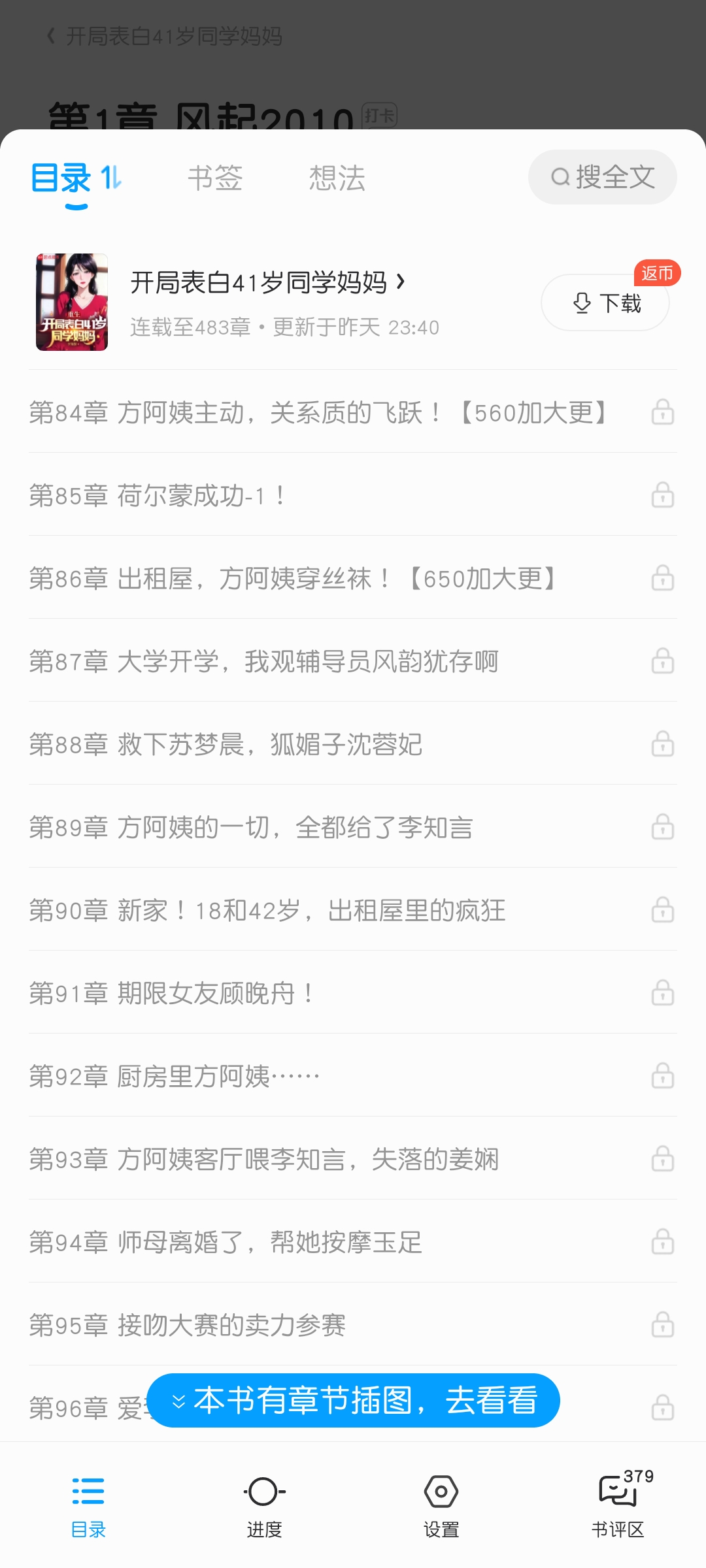Open chapter 第95章 接吻大赛的卖力参赛
The image size is (706, 1568).
tap(353, 1325)
